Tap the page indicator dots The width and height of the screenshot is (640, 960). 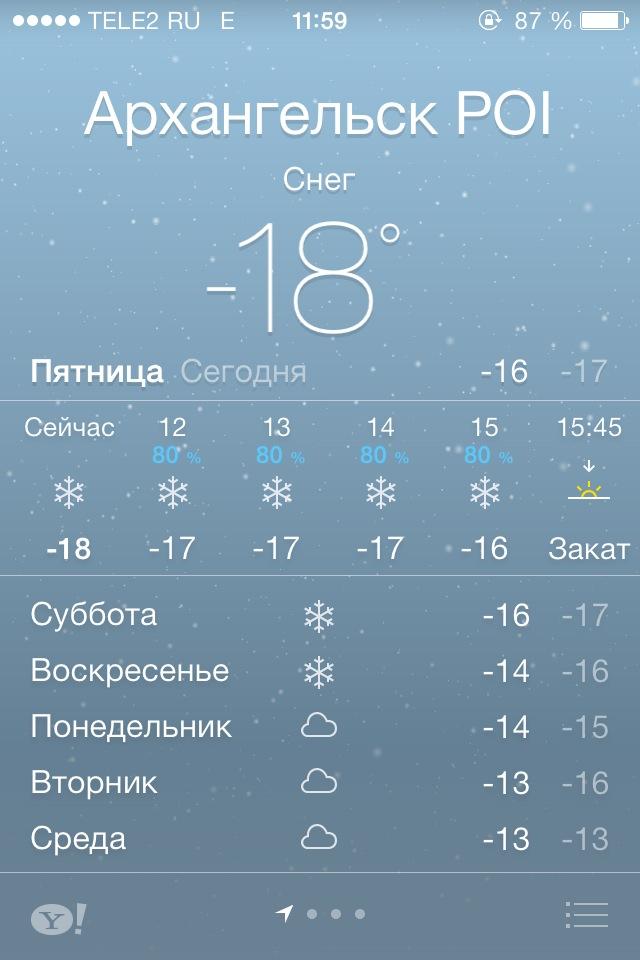point(323,914)
